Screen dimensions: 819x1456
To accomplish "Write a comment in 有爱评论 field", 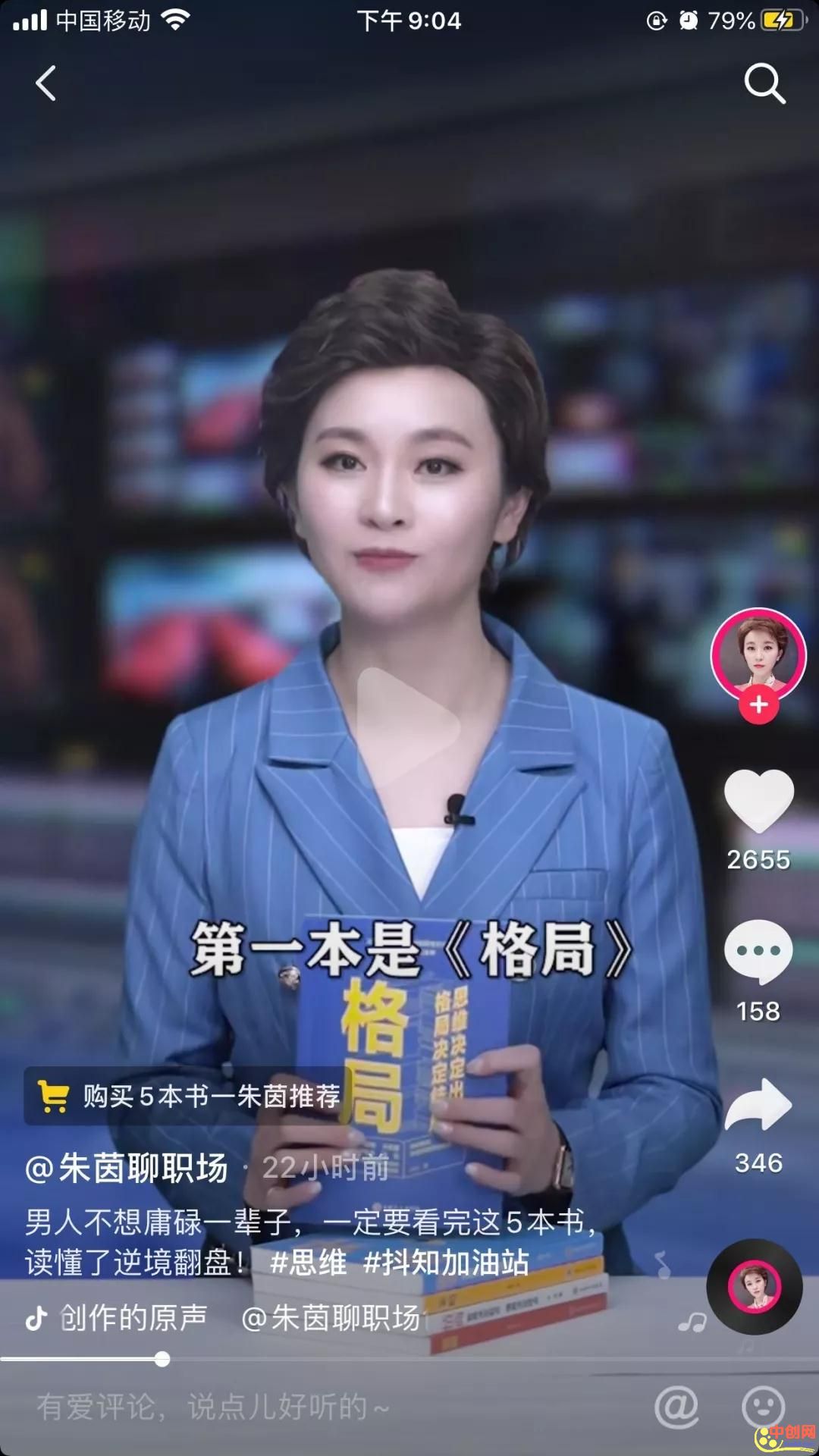I will pyautogui.click(x=212, y=1407).
